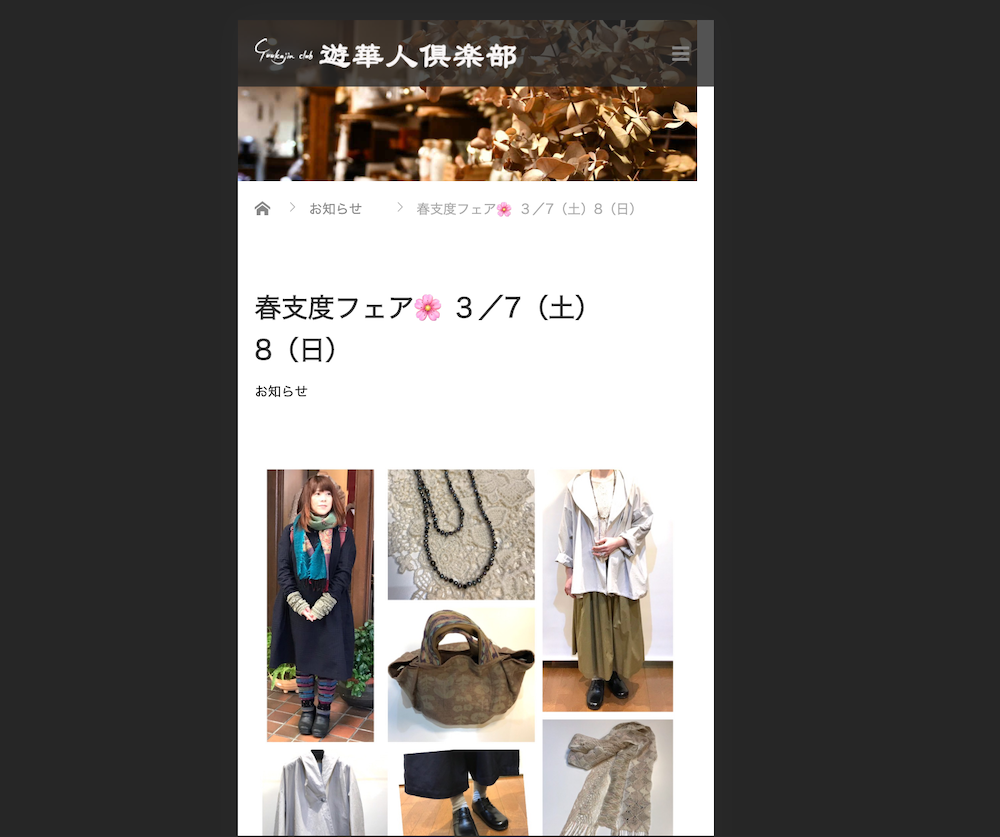1000x837 pixels.
Task: Tap the 遊華人倶楽部 site logo
Action: [x=386, y=54]
